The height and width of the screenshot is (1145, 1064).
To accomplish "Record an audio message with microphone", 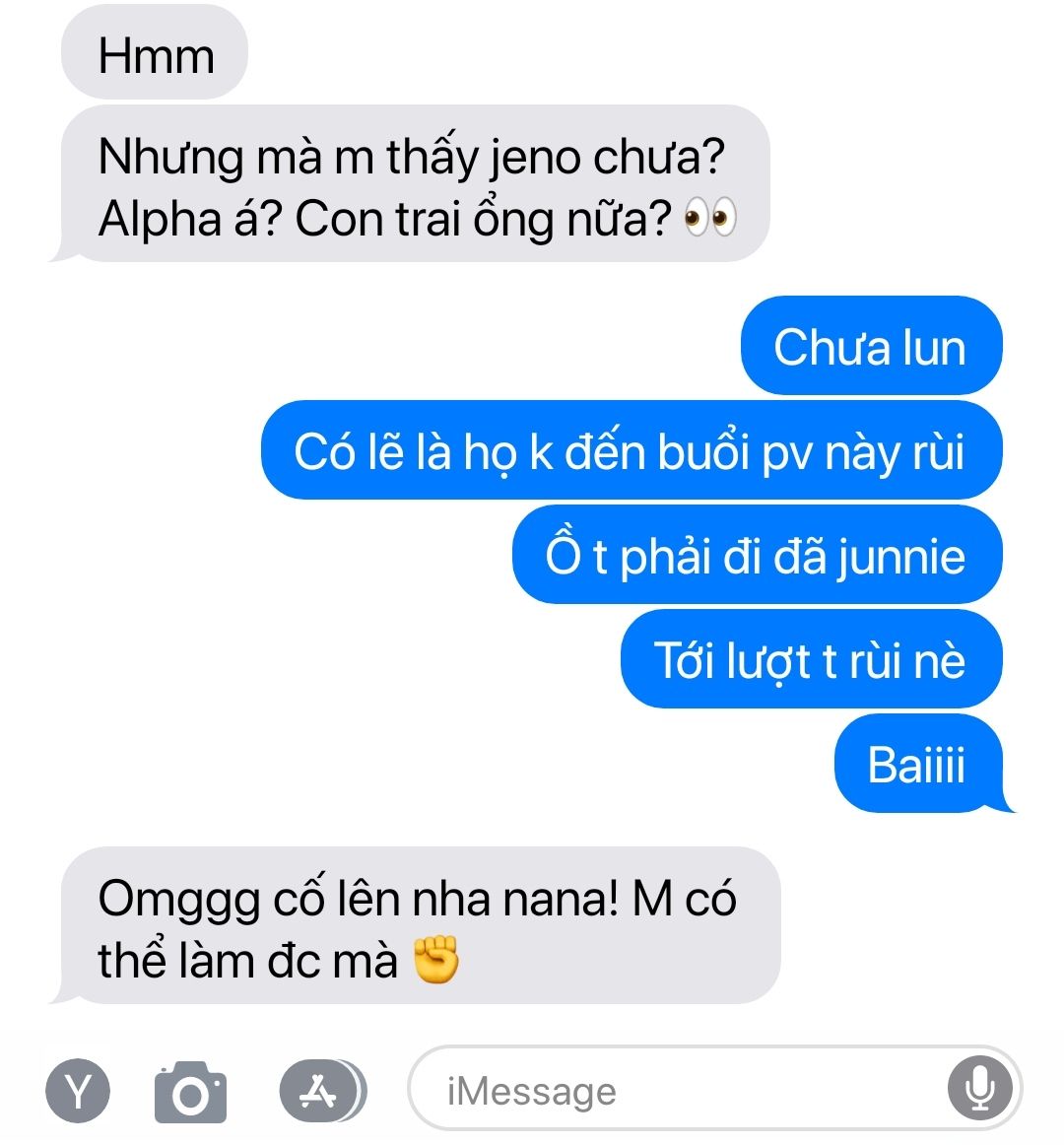I will 979,1090.
